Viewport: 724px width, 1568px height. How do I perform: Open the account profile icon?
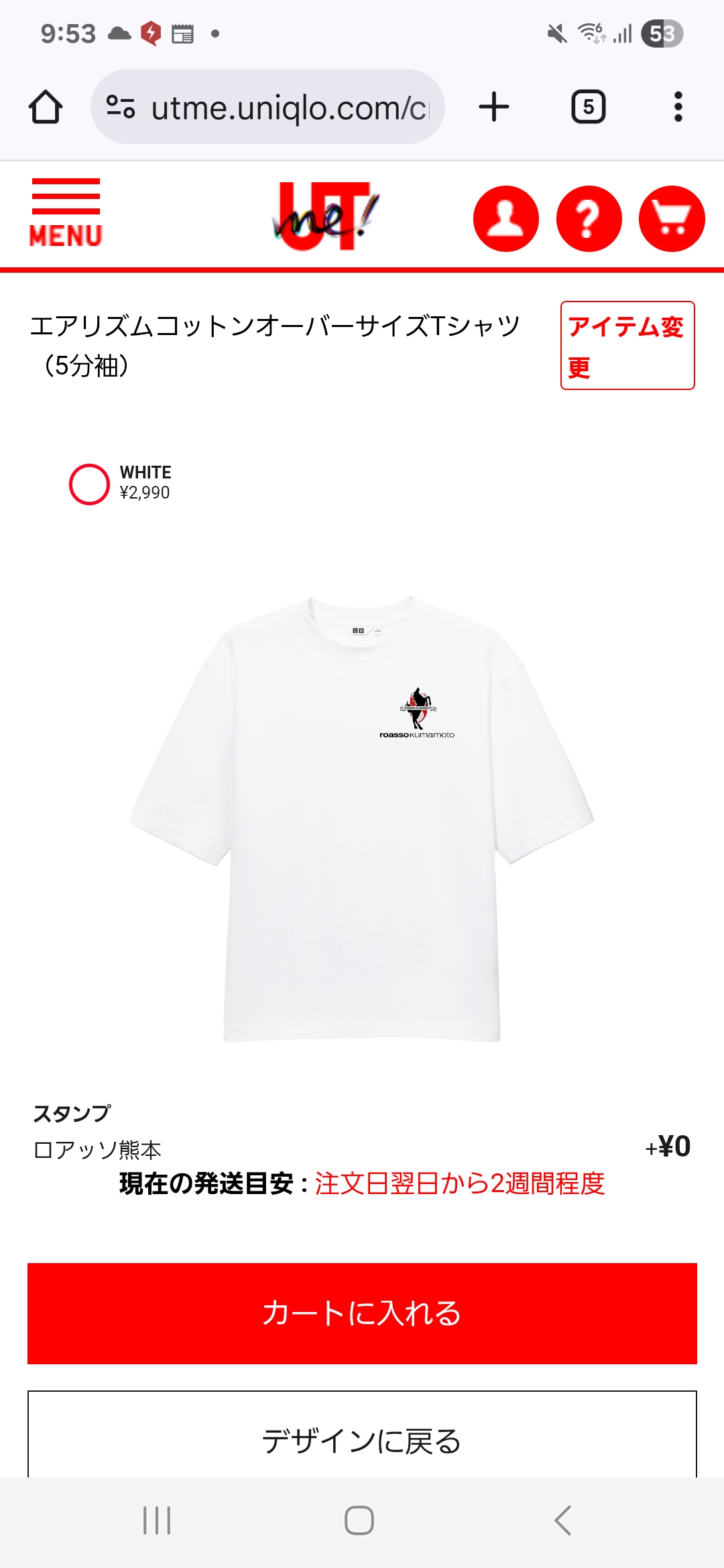505,218
